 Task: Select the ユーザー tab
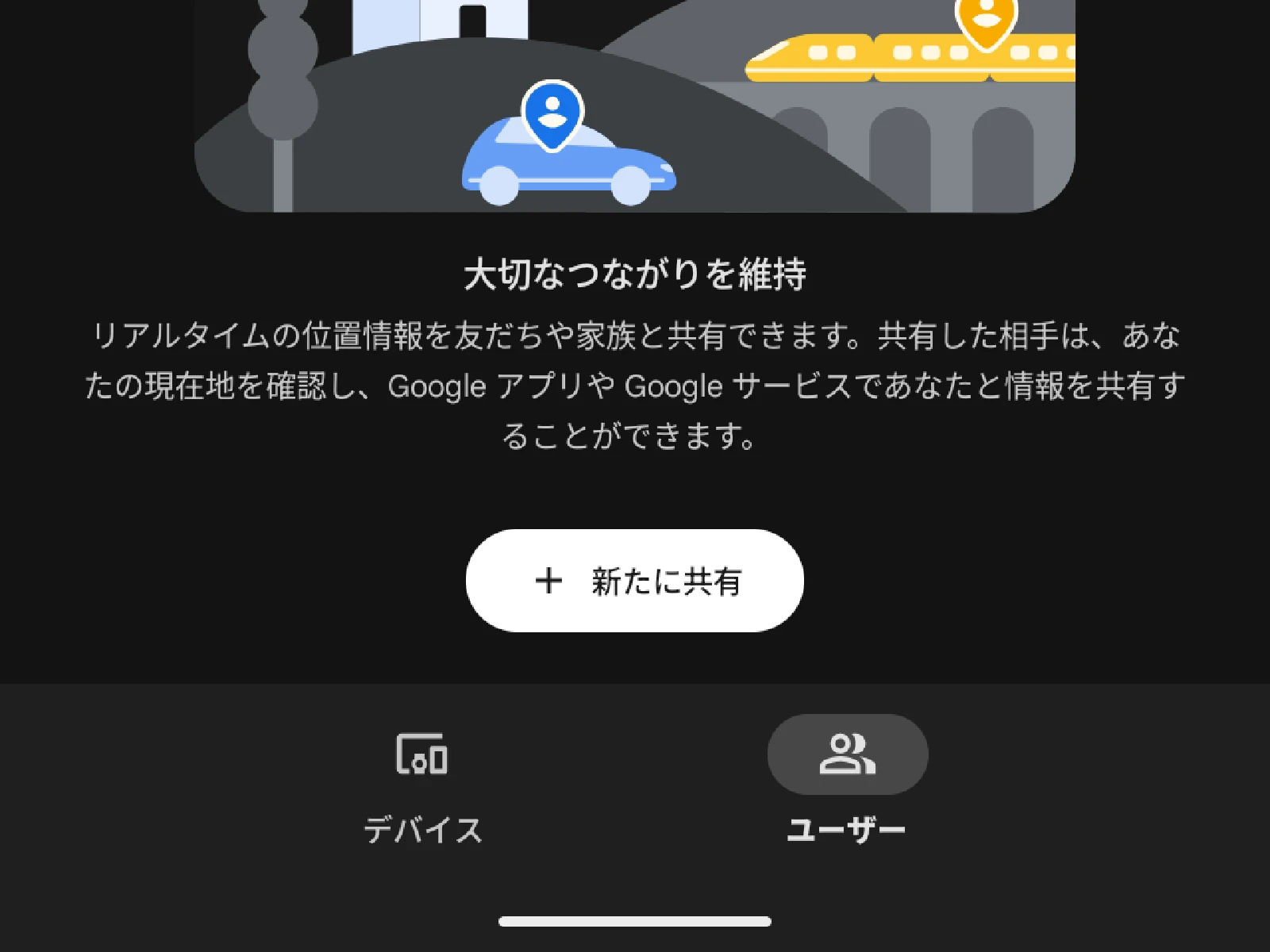tap(847, 785)
